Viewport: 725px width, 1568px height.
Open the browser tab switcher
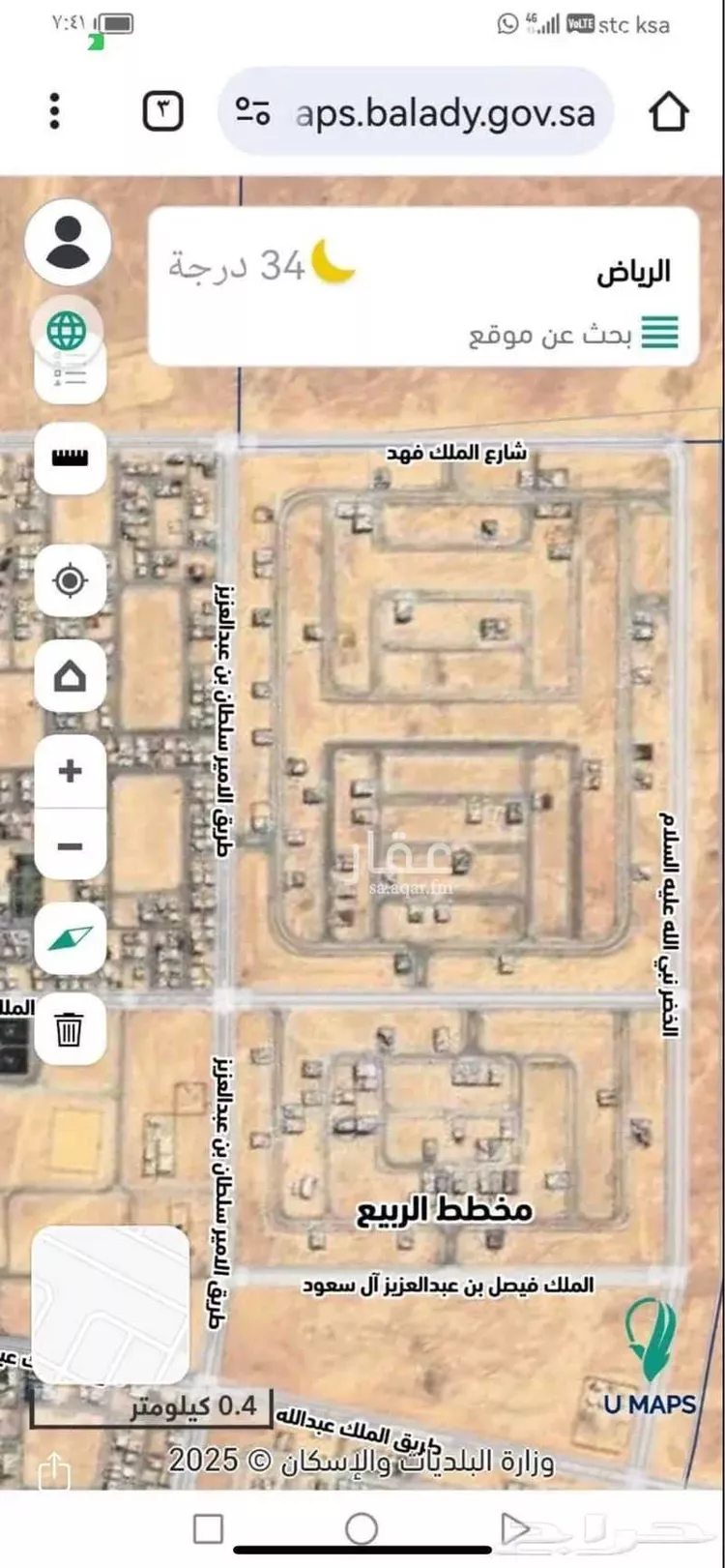point(162,112)
